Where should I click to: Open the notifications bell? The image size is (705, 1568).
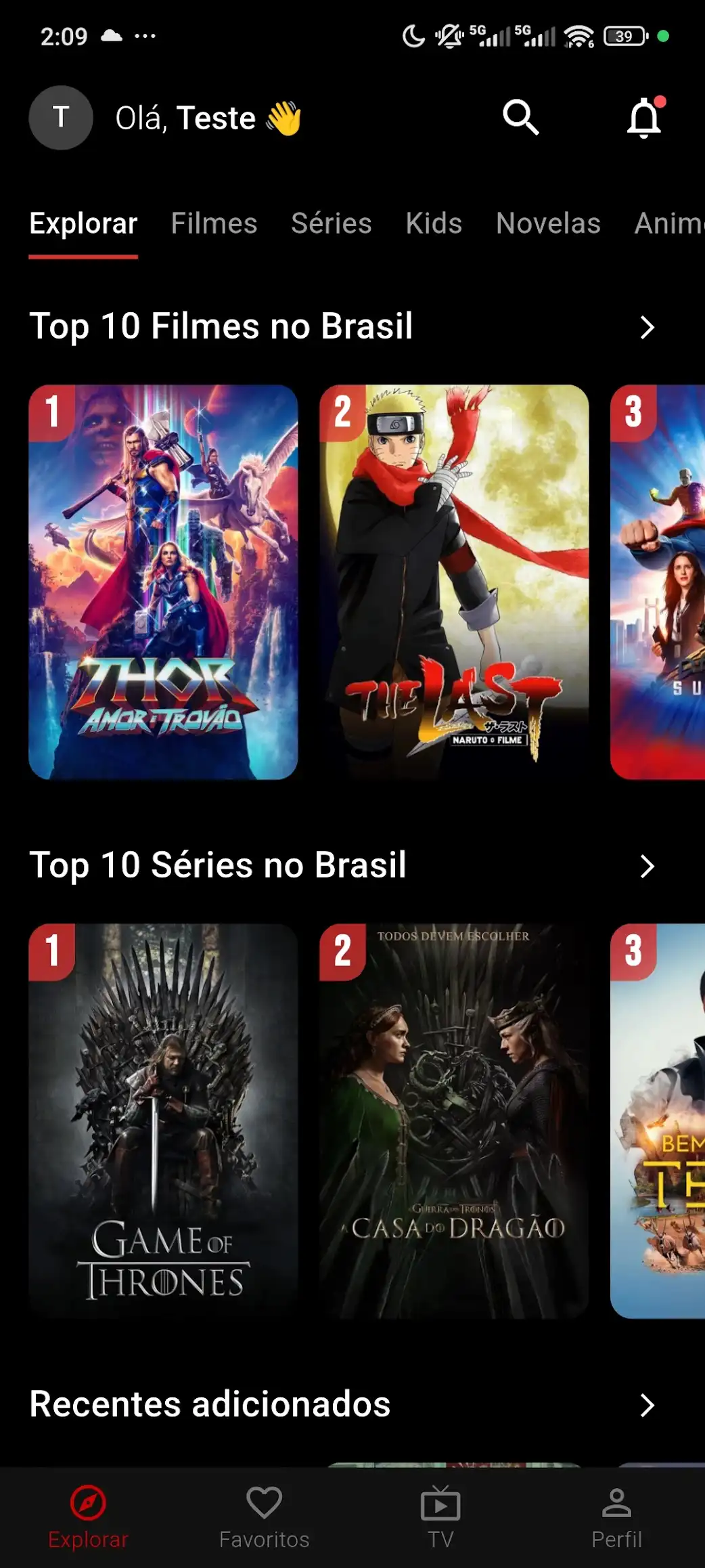(642, 118)
